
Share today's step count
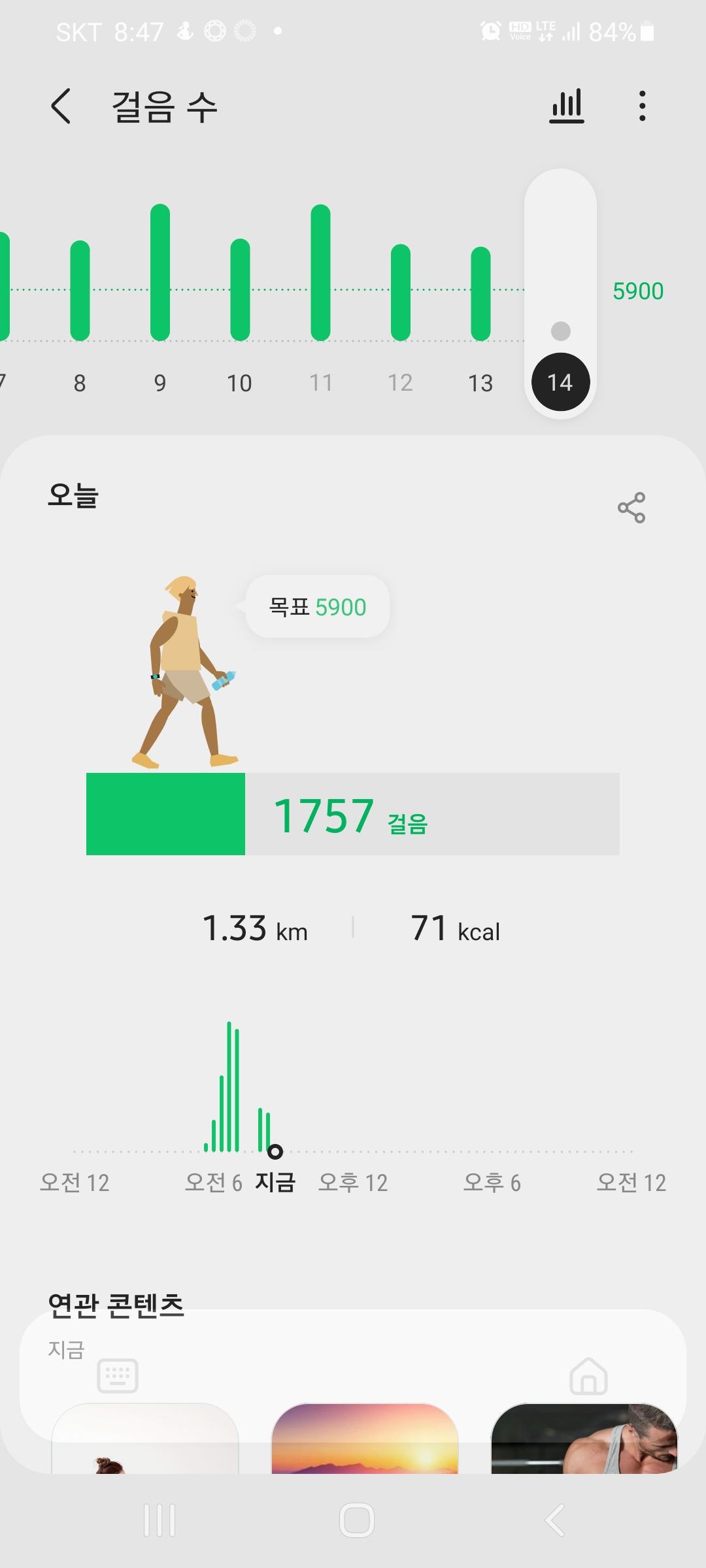pyautogui.click(x=631, y=508)
